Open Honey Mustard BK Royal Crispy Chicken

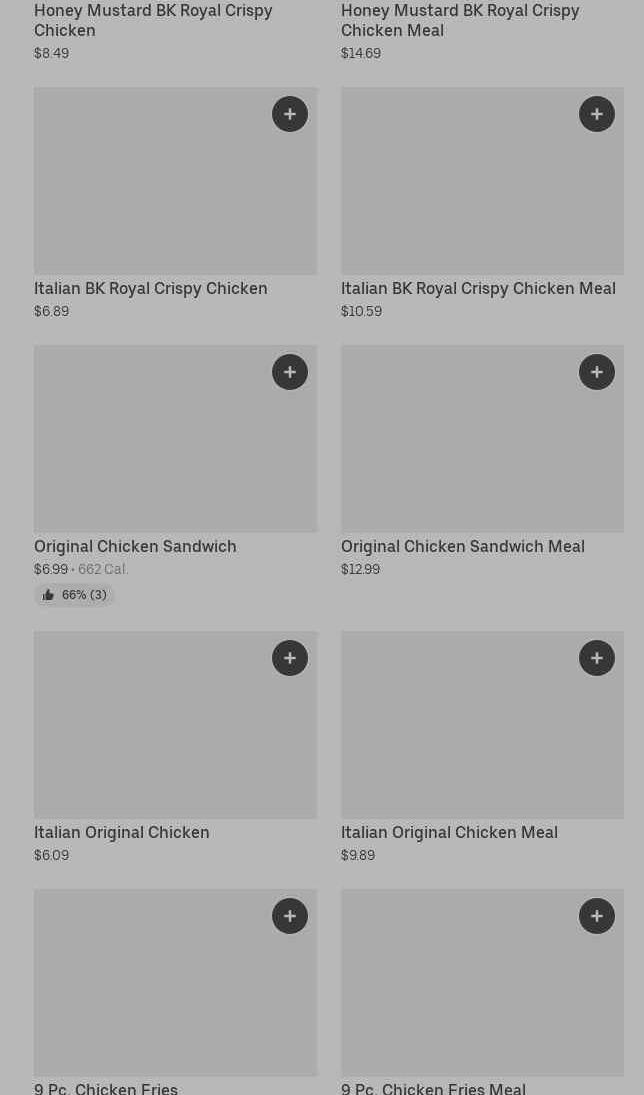click(x=153, y=20)
